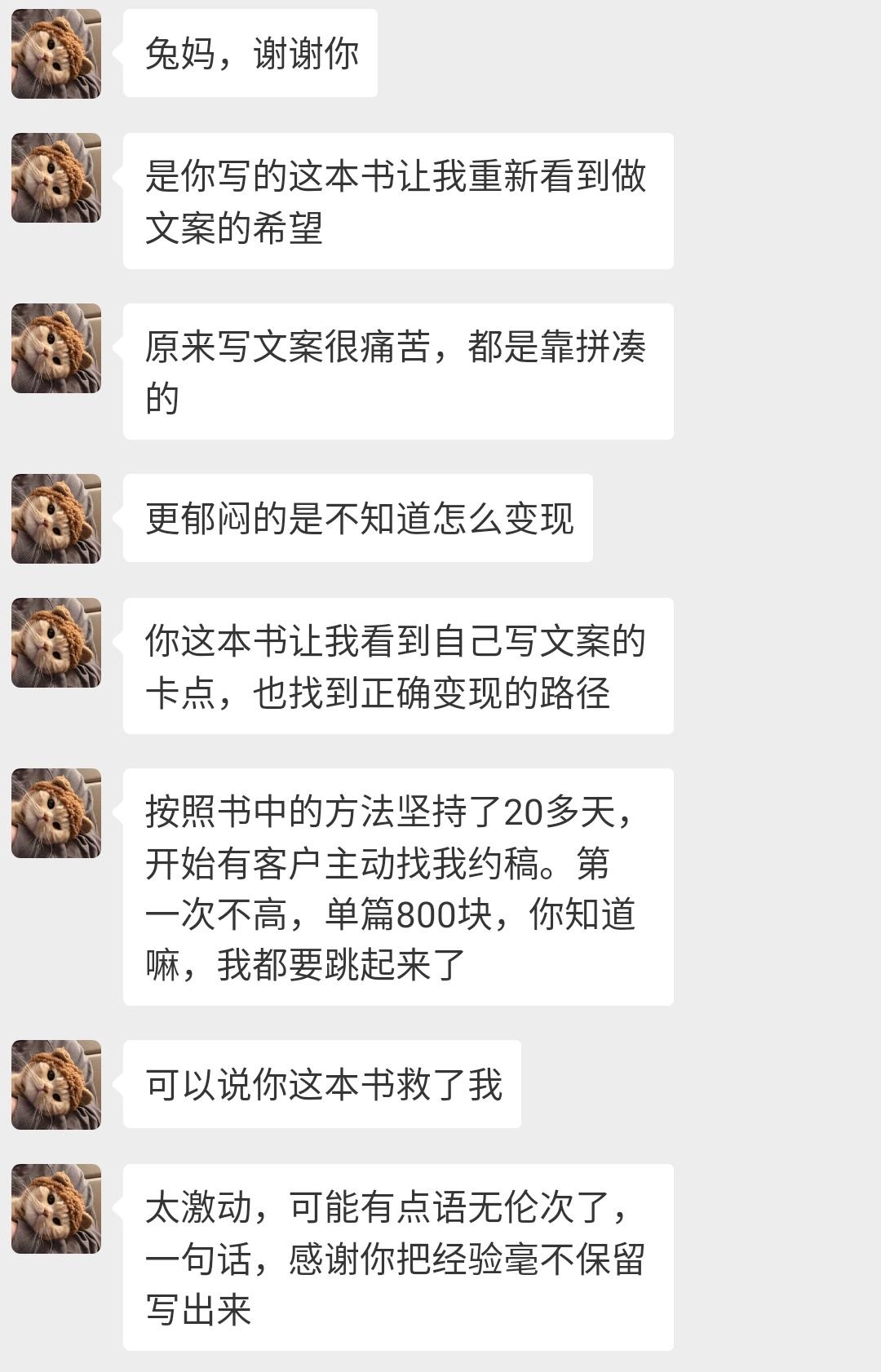Tap the bubble '可以说你这本书救了我'
The width and height of the screenshot is (881, 1372).
[x=322, y=1081]
